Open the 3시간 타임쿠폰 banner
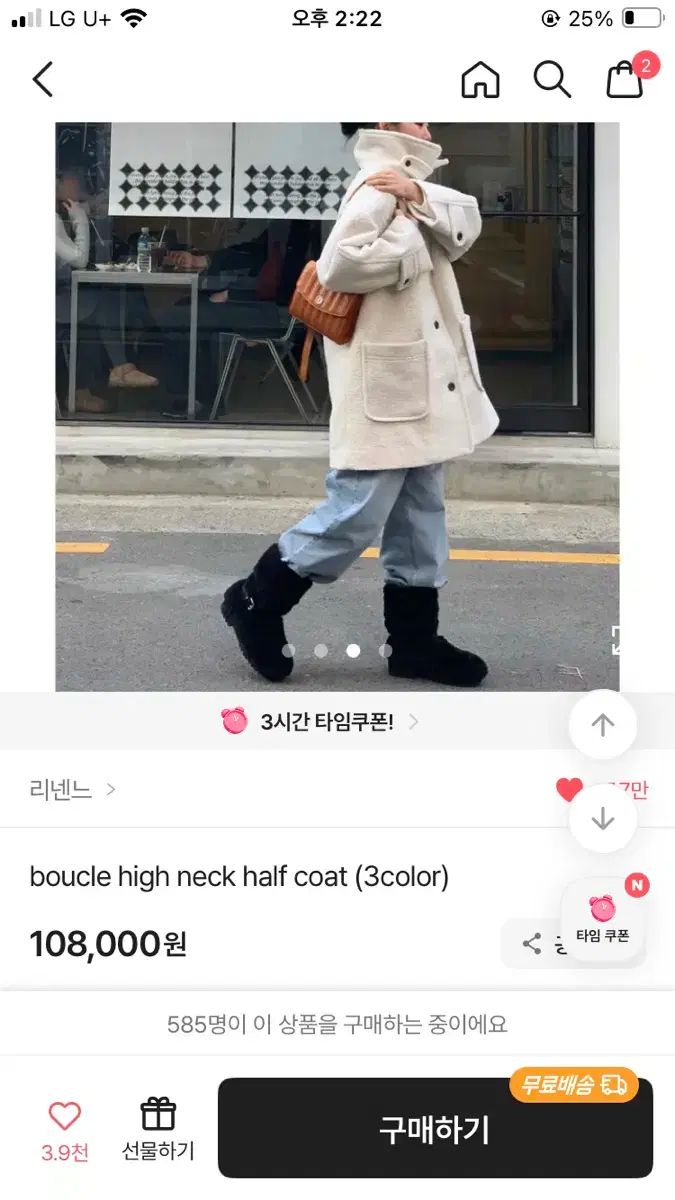675x1200 pixels. (x=320, y=722)
